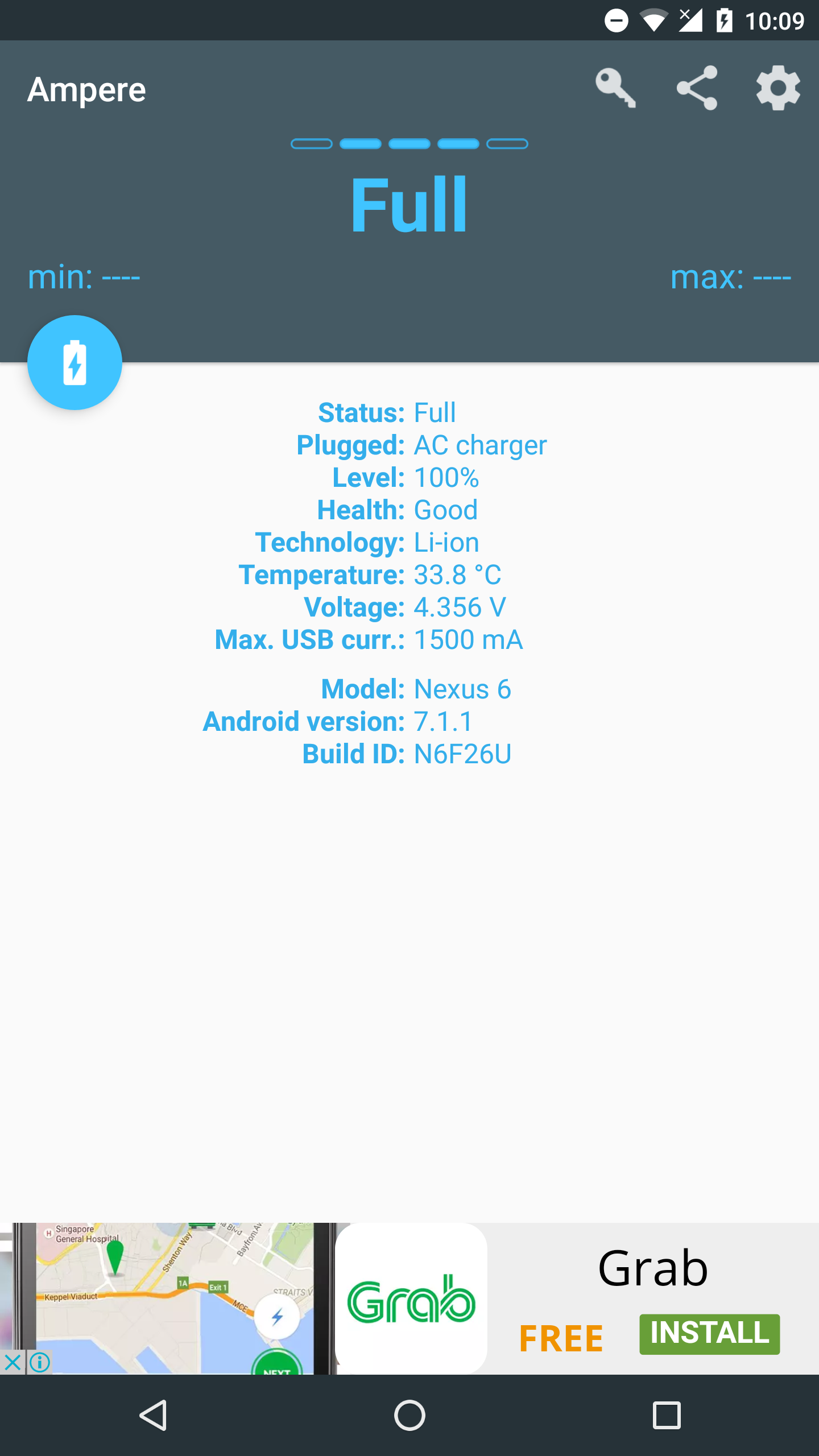This screenshot has width=819, height=1456.
Task: Close the Grab ad banner
Action: [13, 1362]
